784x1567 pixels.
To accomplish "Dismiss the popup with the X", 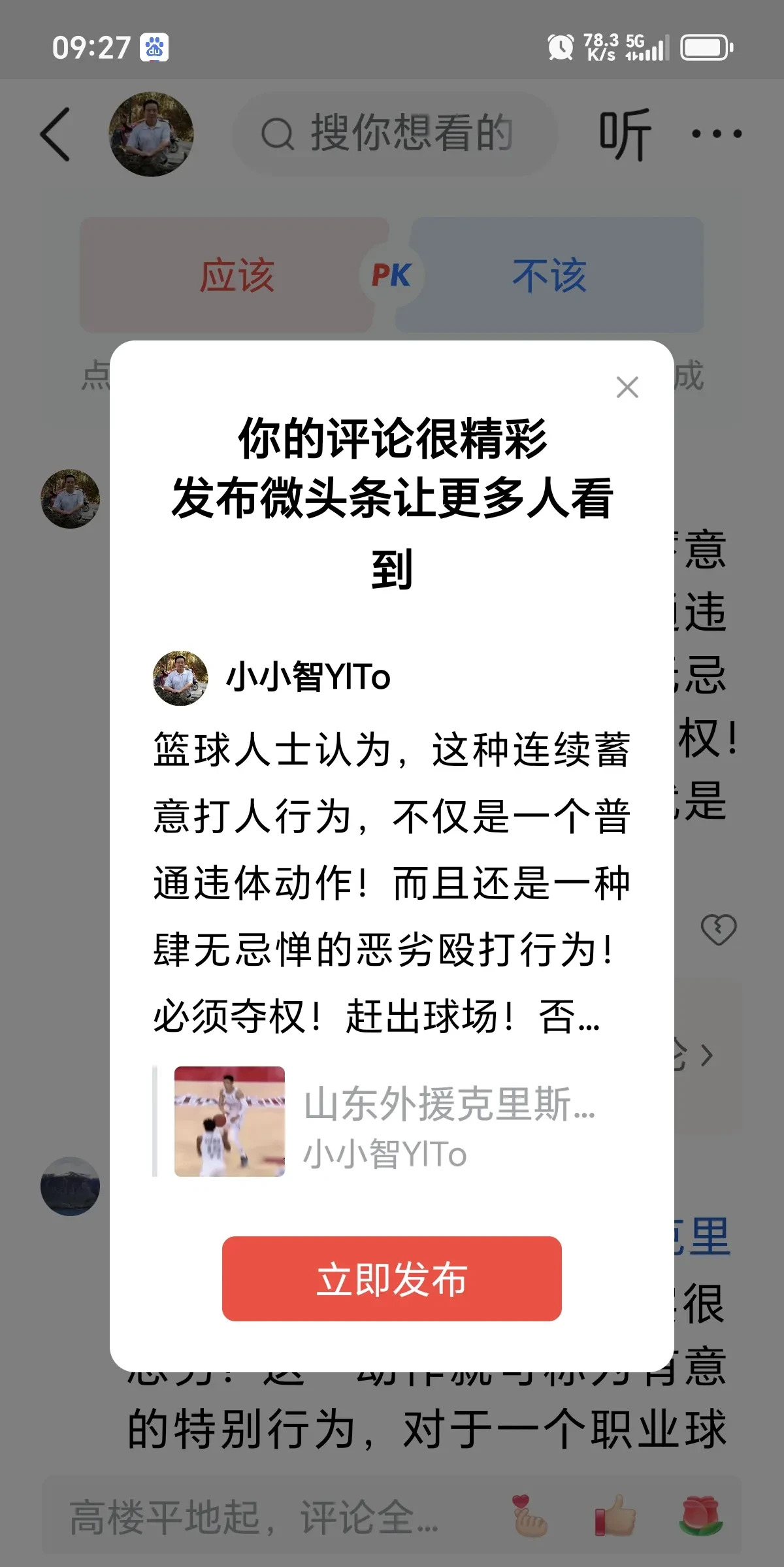I will point(627,388).
